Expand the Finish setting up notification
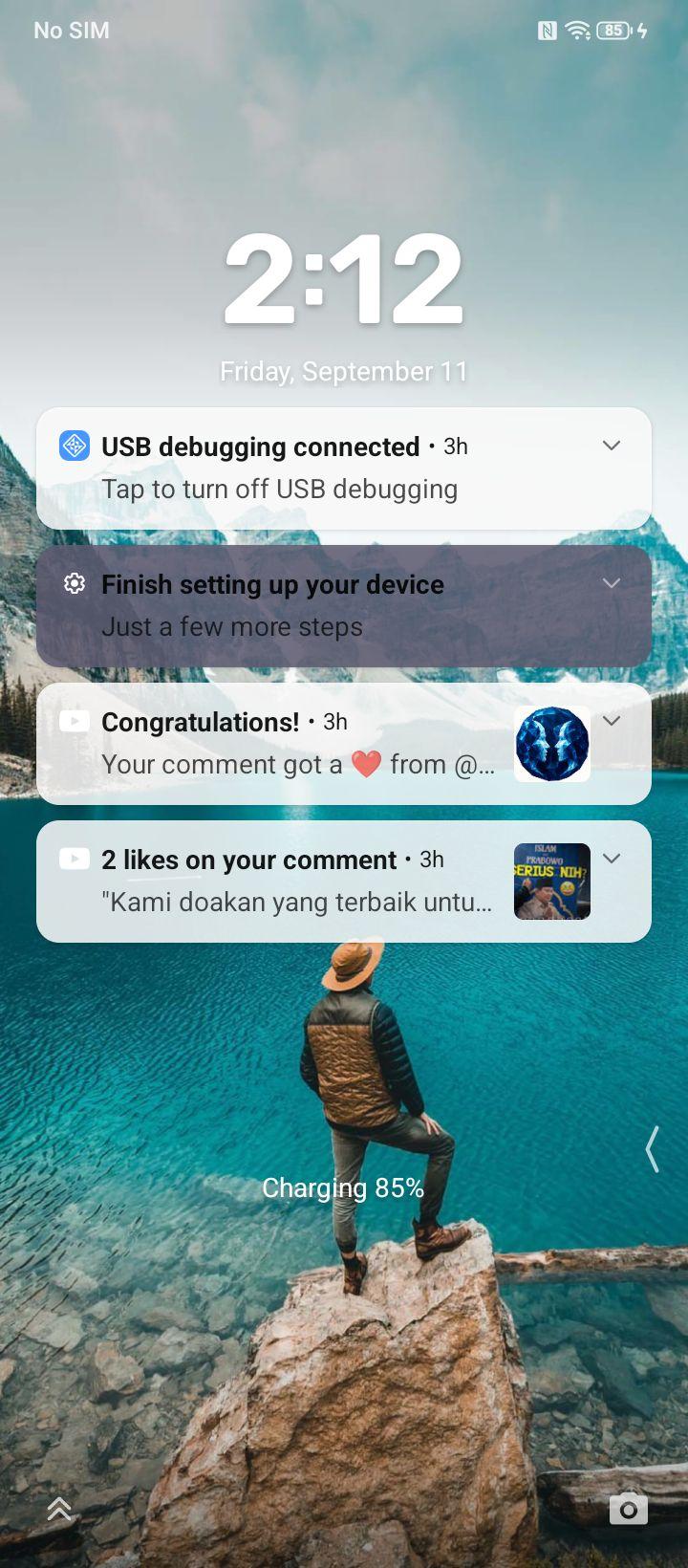 tap(612, 583)
